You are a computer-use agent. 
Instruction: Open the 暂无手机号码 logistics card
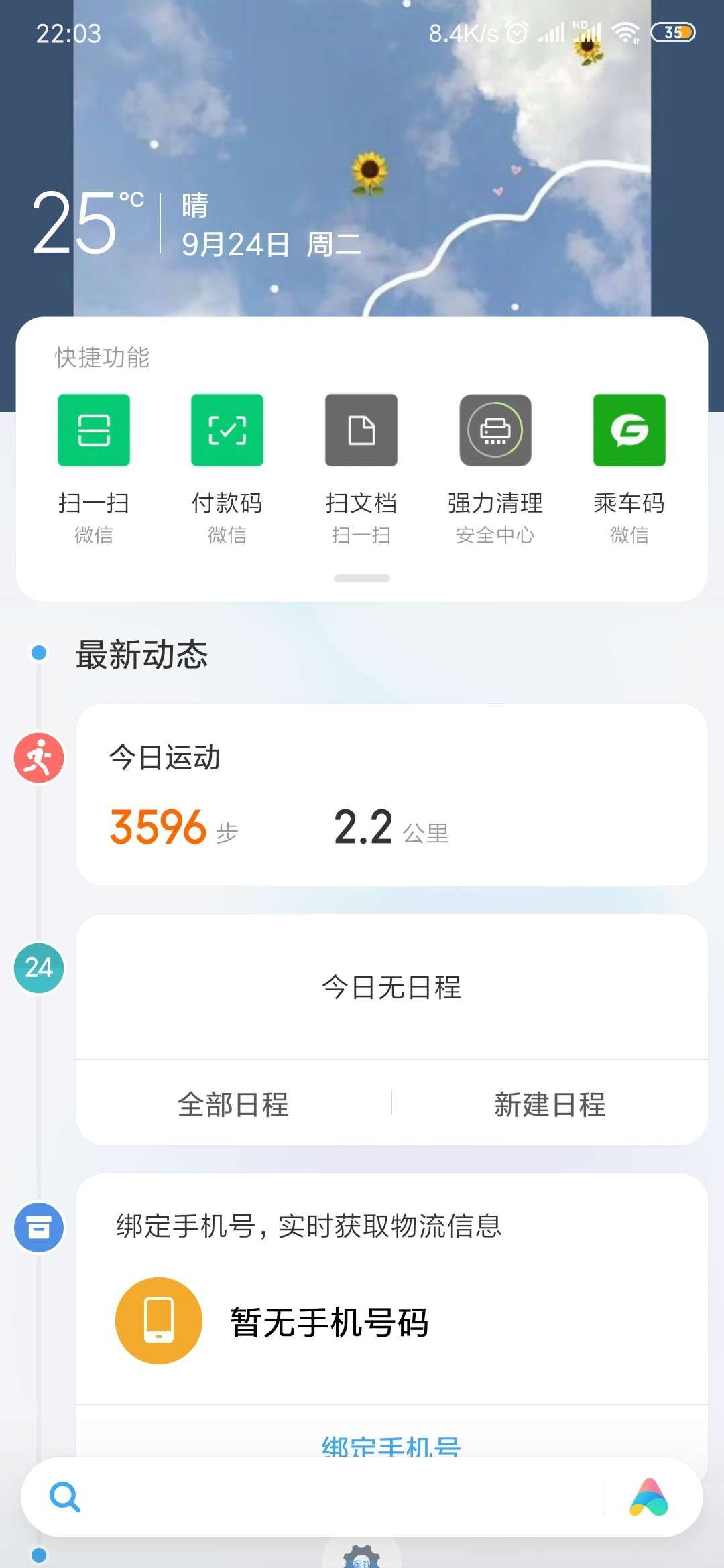coord(328,1322)
